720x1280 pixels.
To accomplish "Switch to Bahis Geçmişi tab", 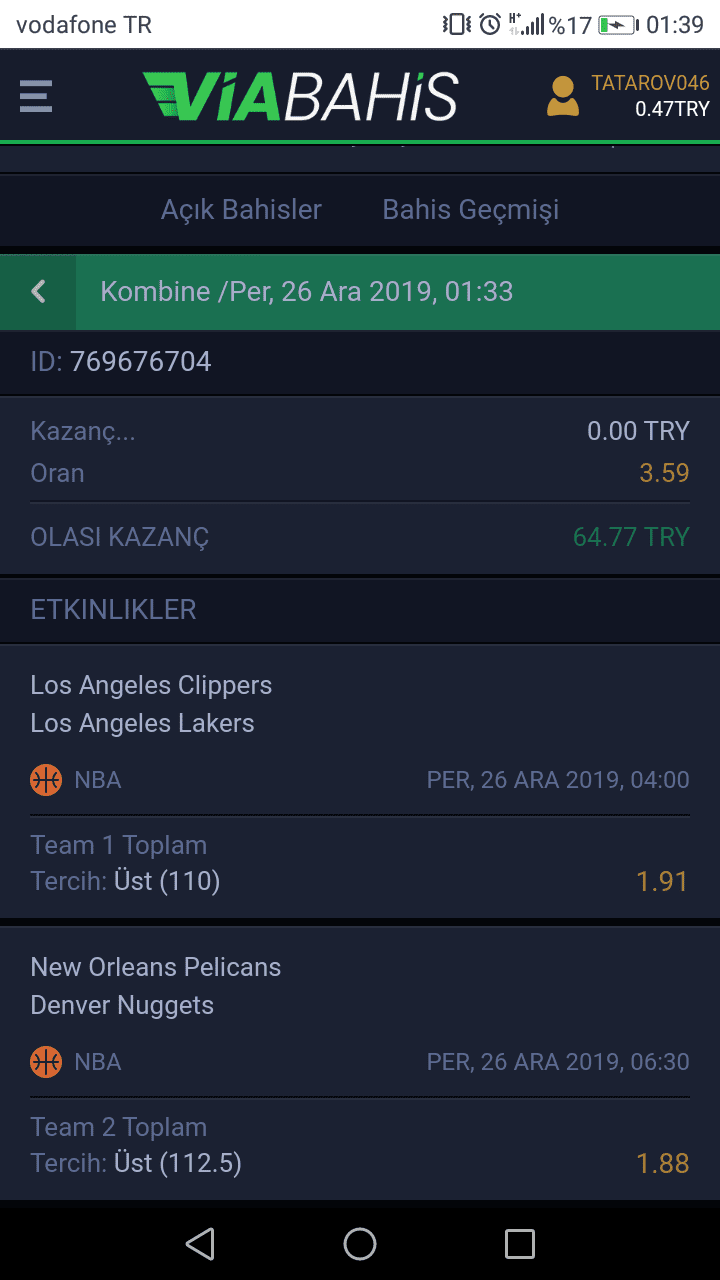I will [x=470, y=210].
